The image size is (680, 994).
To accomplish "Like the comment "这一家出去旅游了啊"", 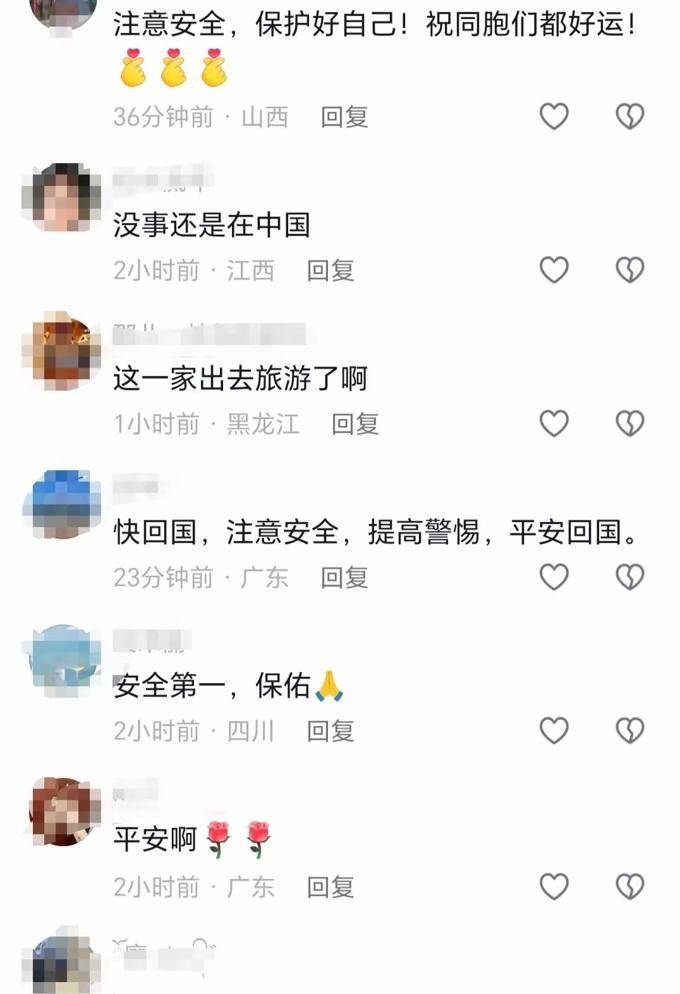I will click(x=554, y=424).
